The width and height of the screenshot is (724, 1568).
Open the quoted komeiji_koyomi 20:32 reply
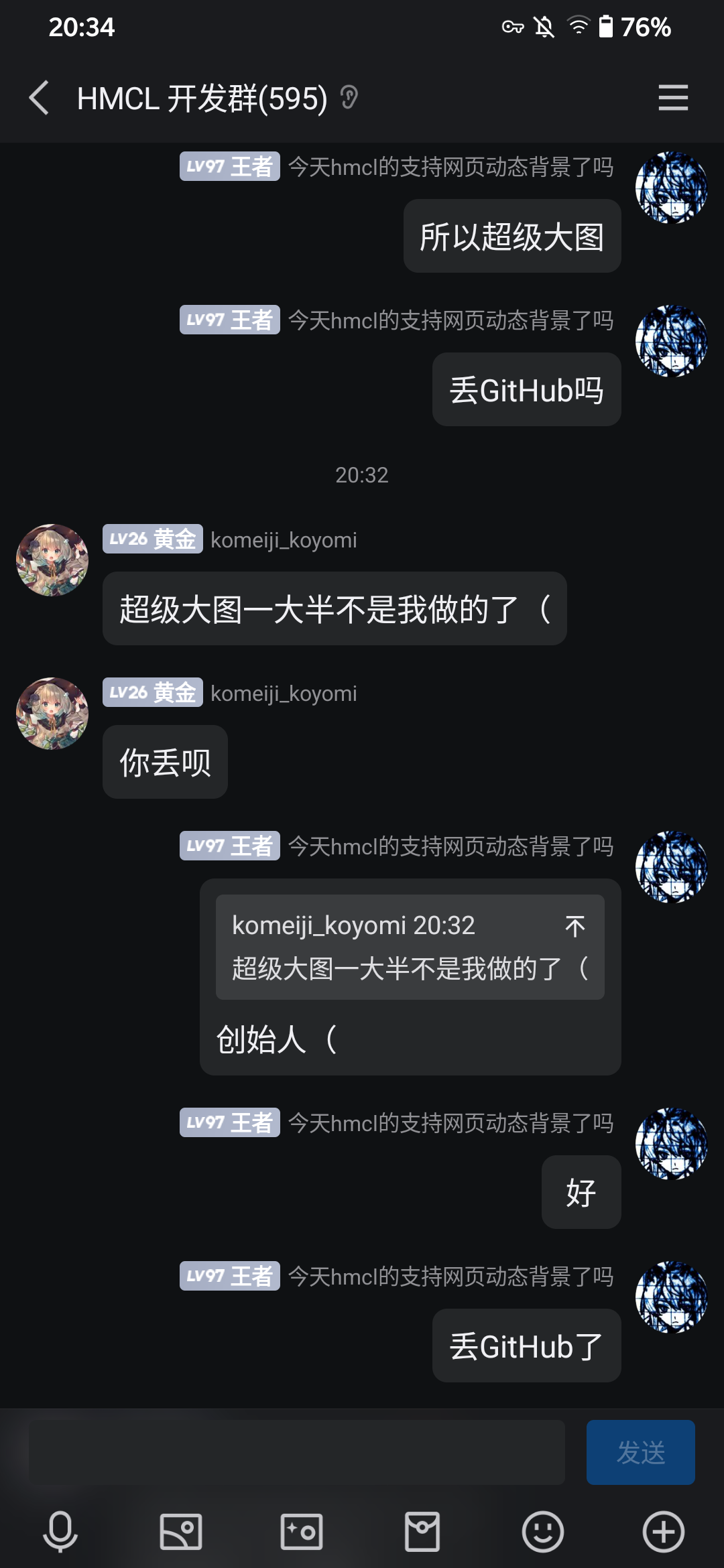(x=410, y=947)
